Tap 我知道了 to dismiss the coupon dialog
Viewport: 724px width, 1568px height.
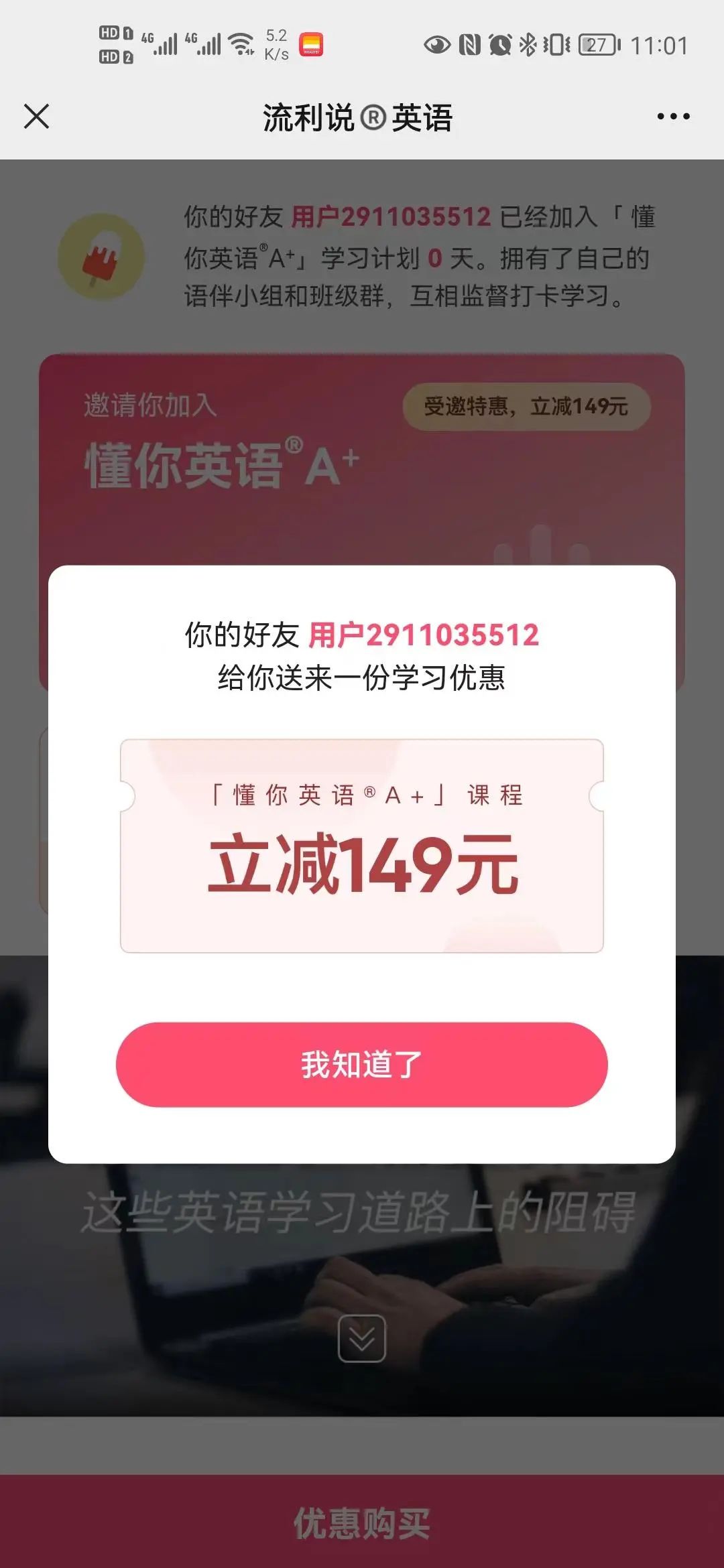click(361, 1064)
